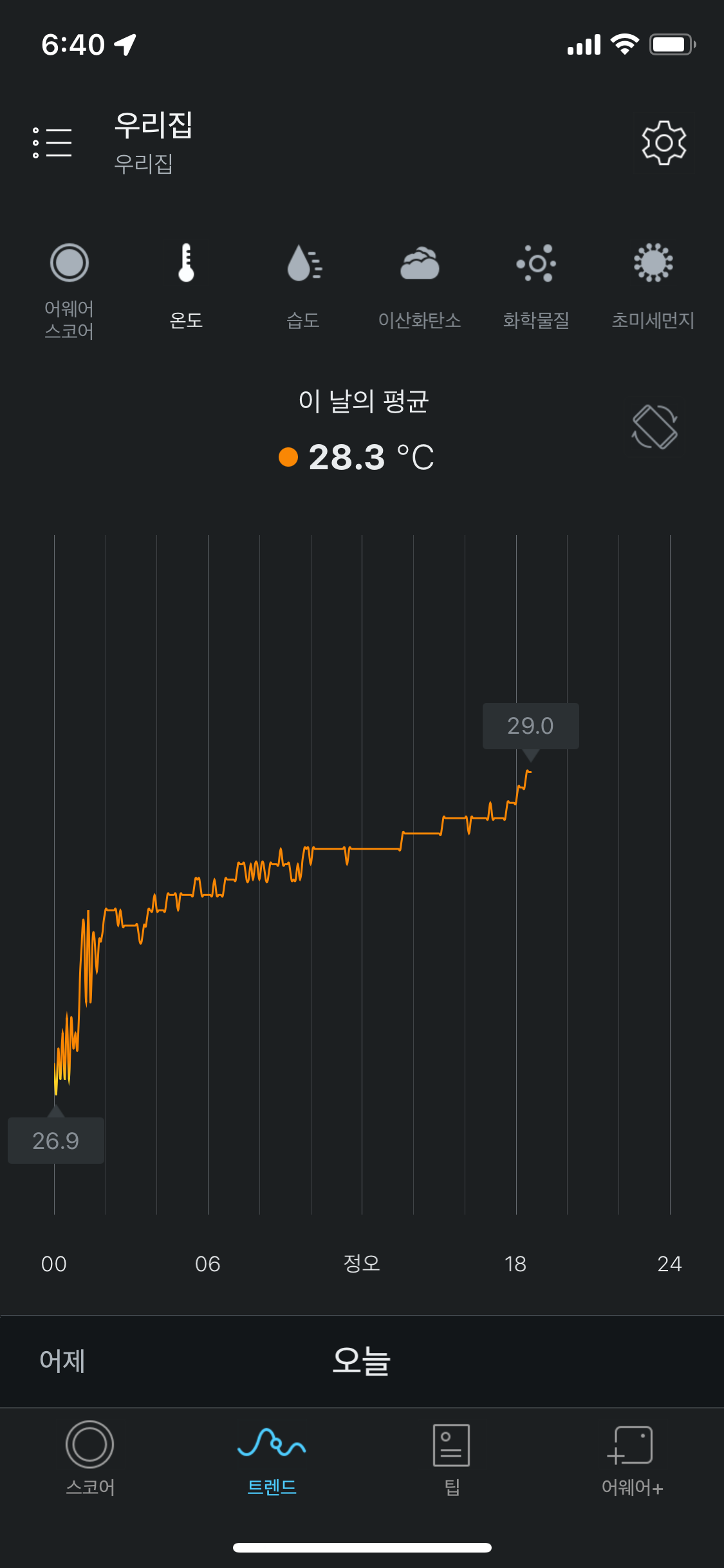The width and height of the screenshot is (724, 1568).
Task: Open the device list menu
Action: (52, 142)
